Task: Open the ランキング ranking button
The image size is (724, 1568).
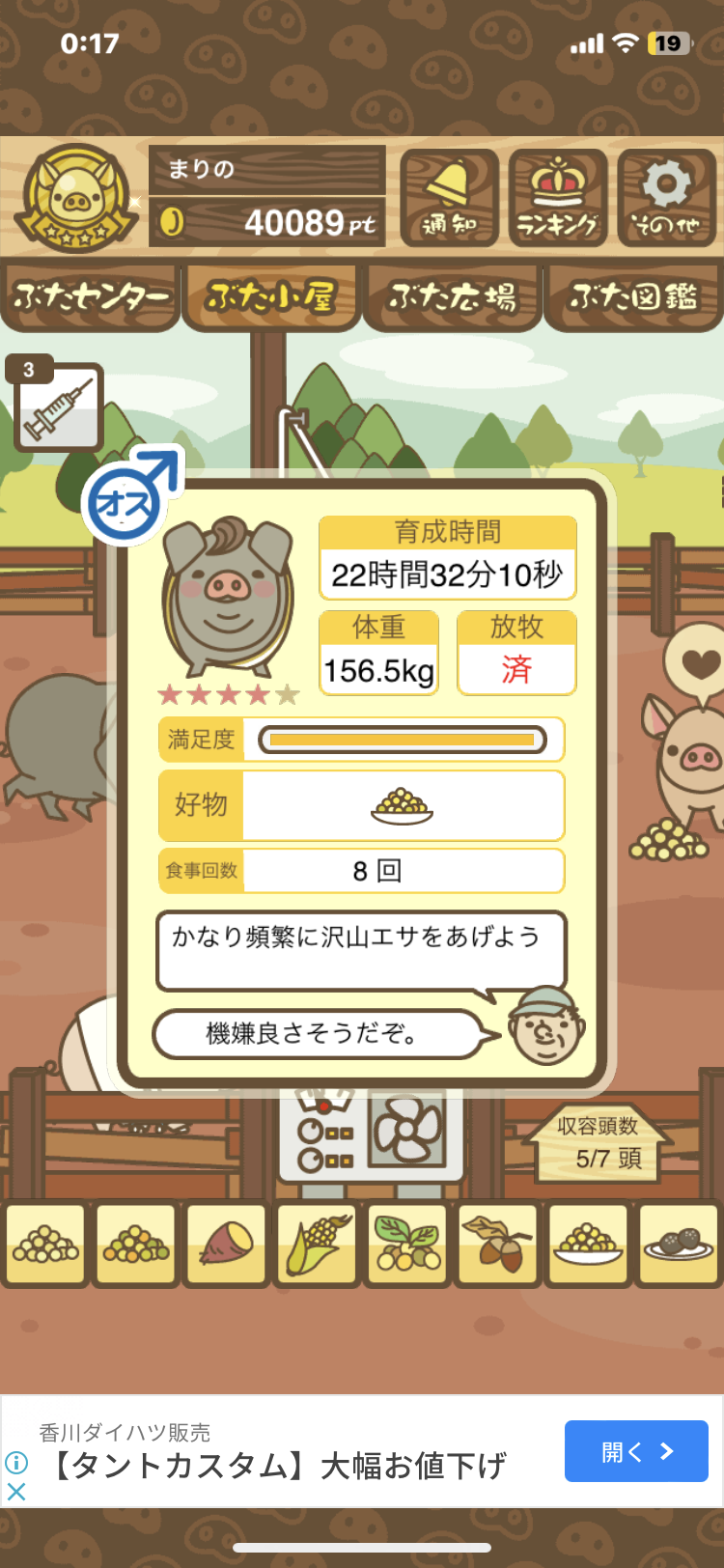Action: (x=558, y=198)
